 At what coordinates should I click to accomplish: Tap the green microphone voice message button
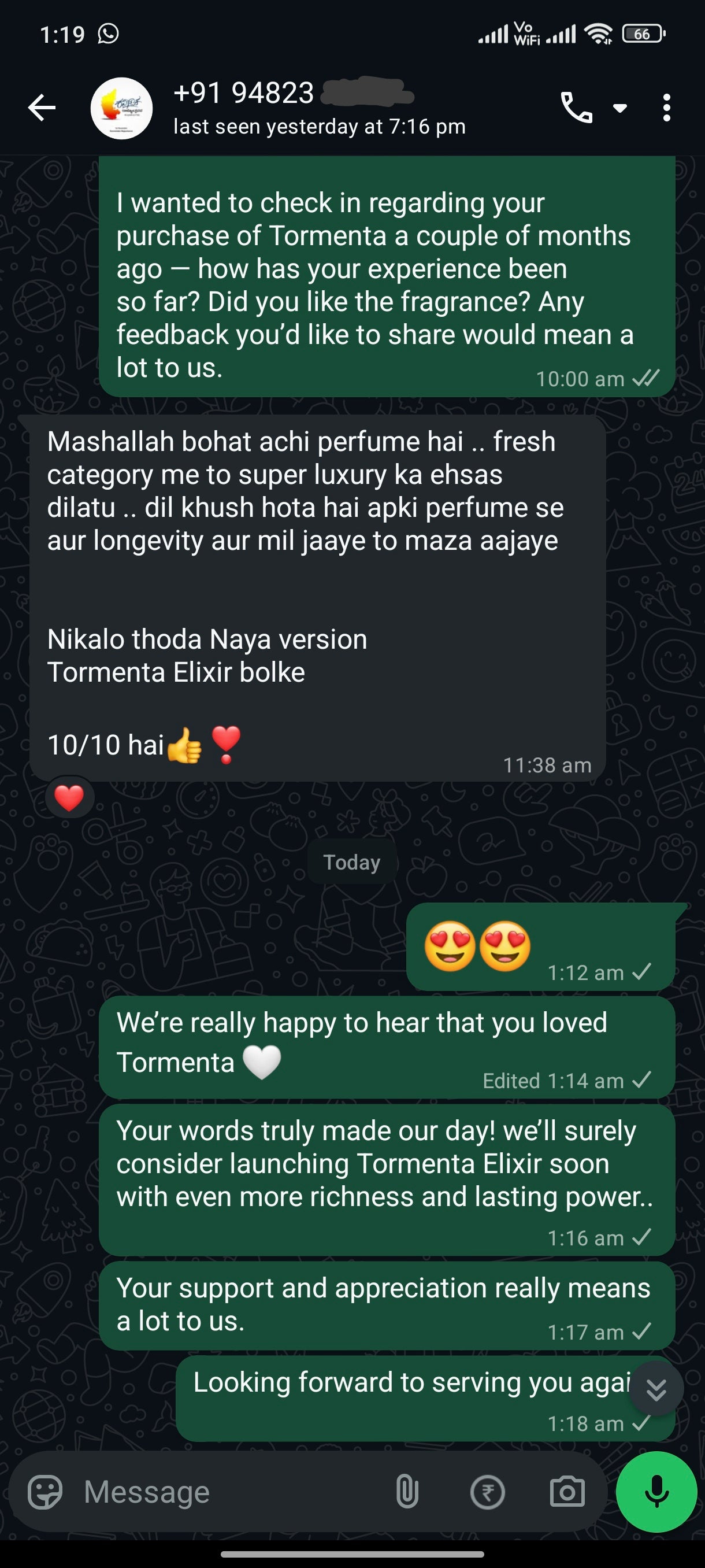656,1492
